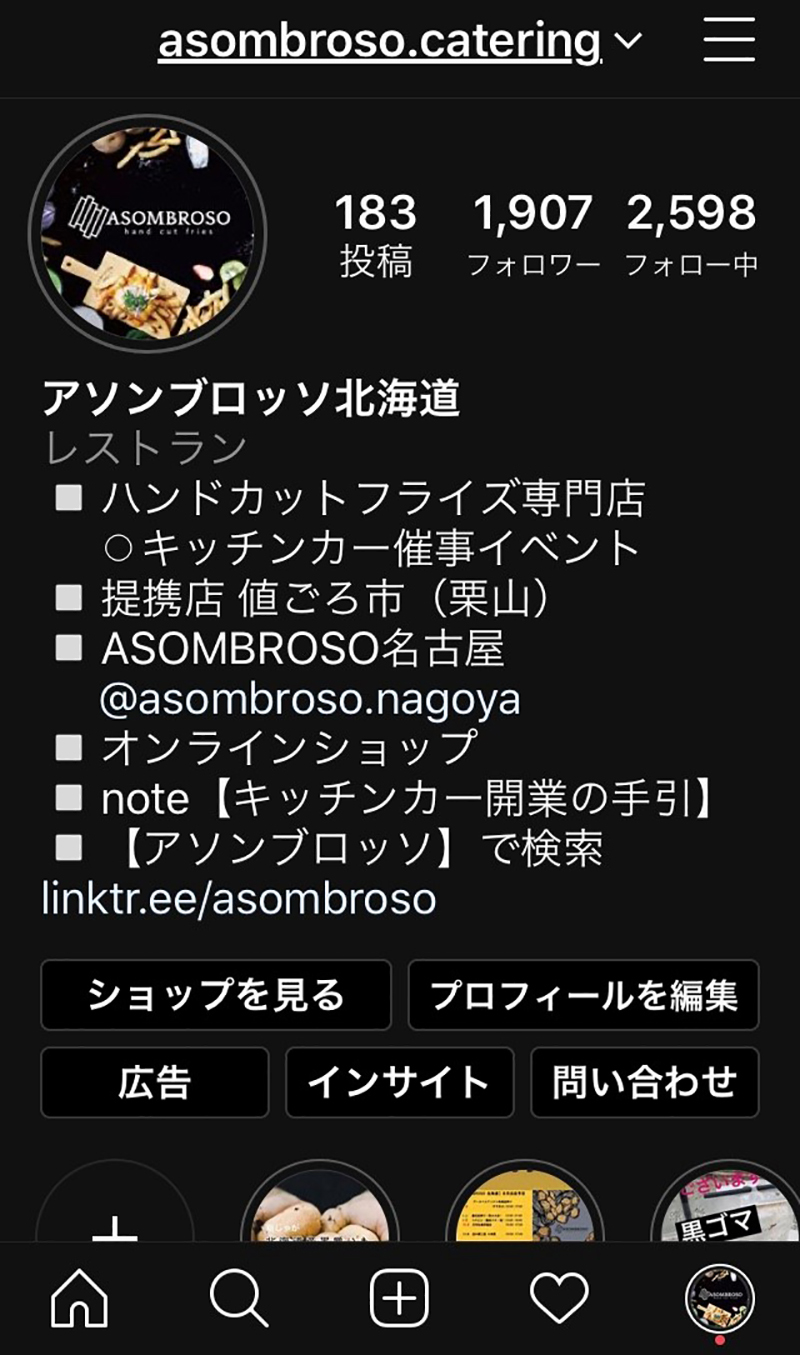Screen dimensions: 800x1355
Task: Create a new post with plus icon
Action: click(x=399, y=1300)
